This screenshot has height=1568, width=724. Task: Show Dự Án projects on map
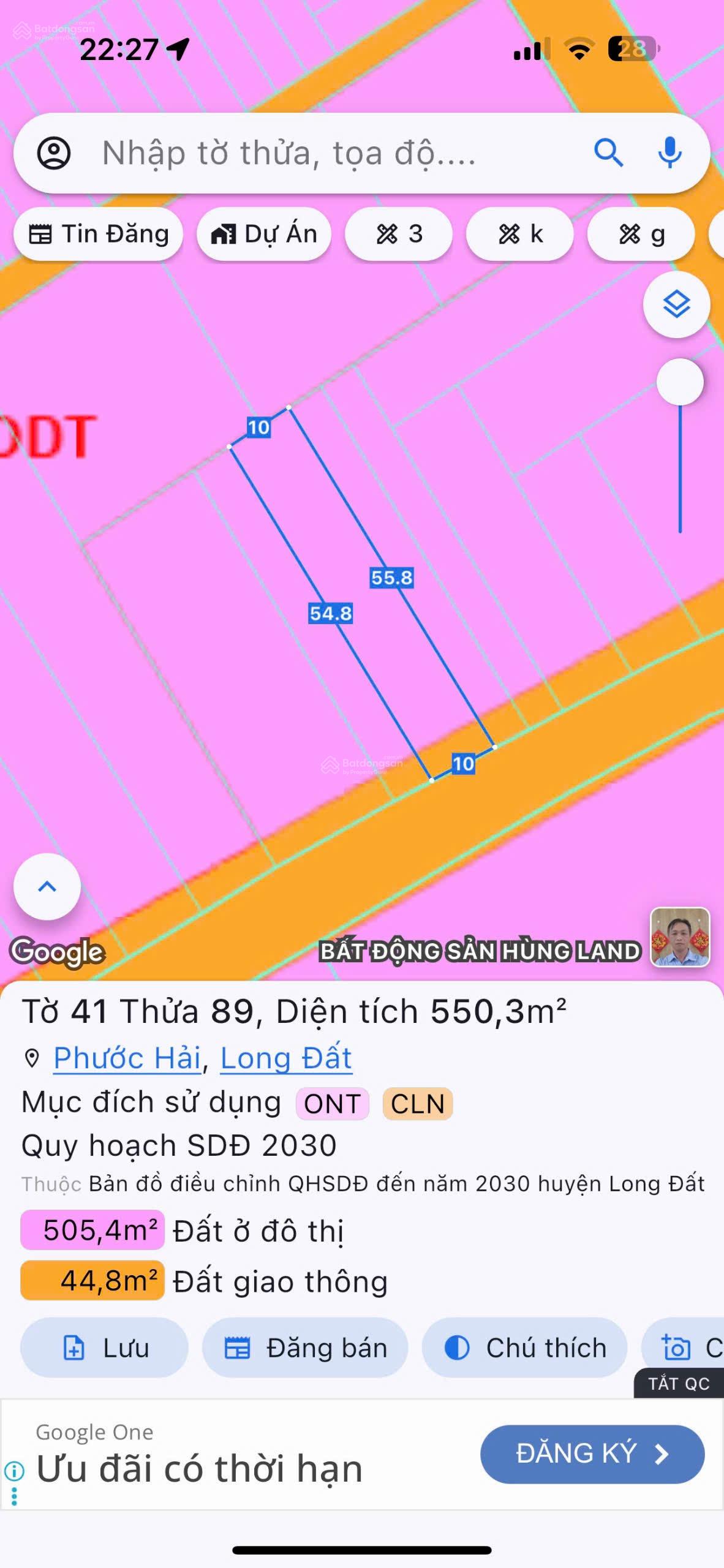click(x=264, y=234)
